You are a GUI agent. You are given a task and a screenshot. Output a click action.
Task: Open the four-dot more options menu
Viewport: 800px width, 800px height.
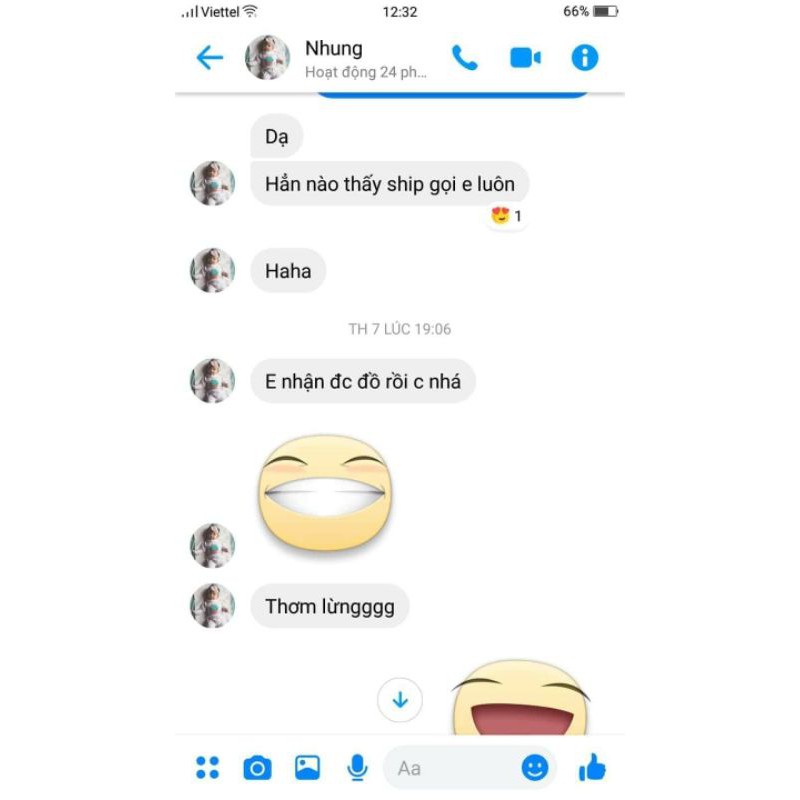(x=208, y=768)
